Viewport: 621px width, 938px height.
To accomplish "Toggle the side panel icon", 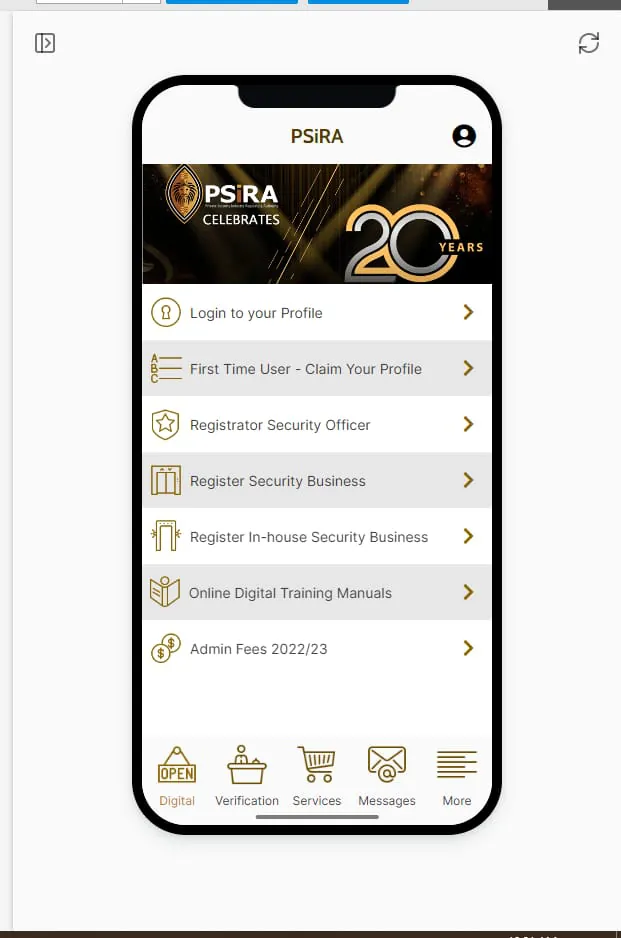I will 45,43.
